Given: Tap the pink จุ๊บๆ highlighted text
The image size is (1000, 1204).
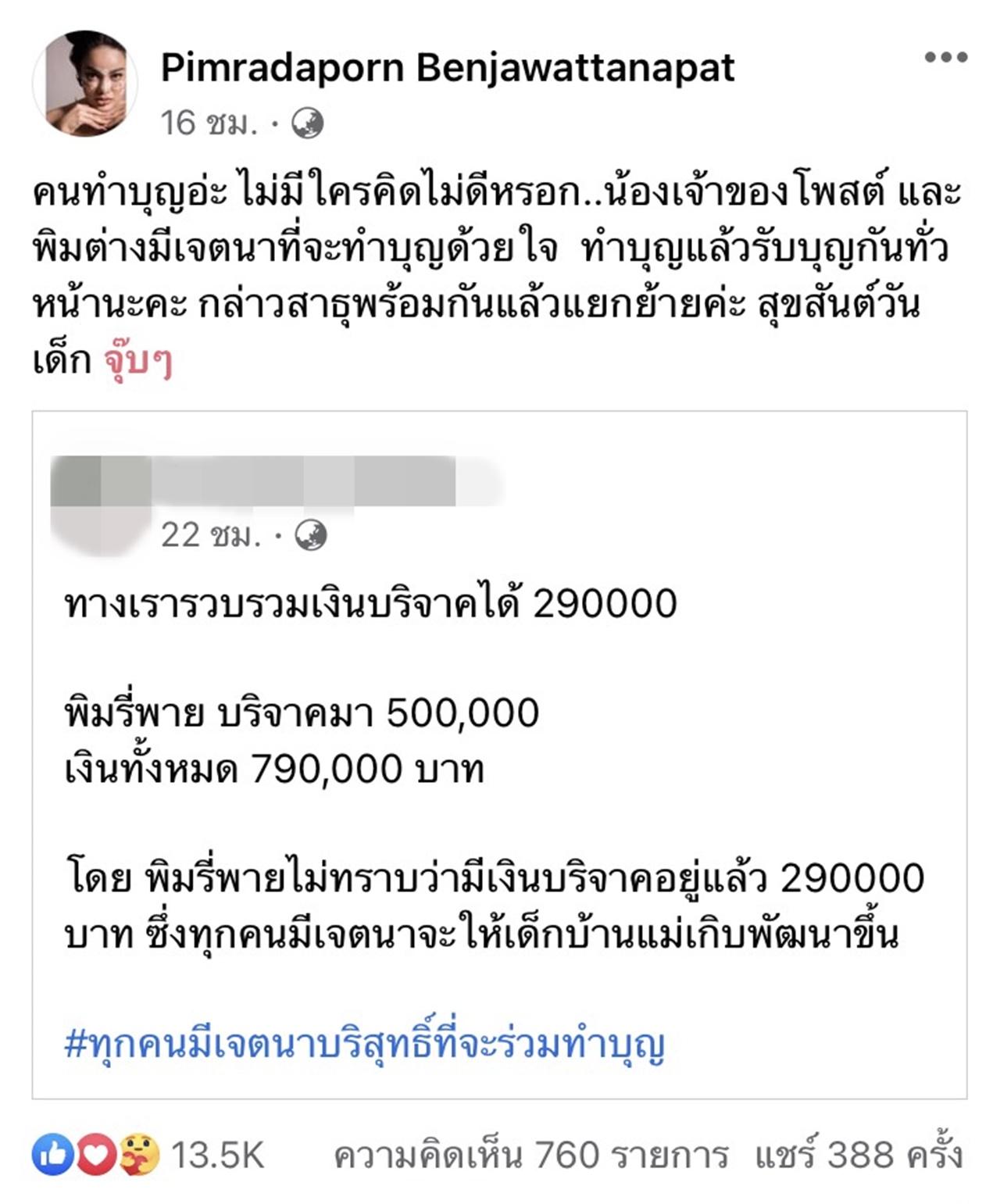Looking at the screenshot, I should click(x=137, y=361).
